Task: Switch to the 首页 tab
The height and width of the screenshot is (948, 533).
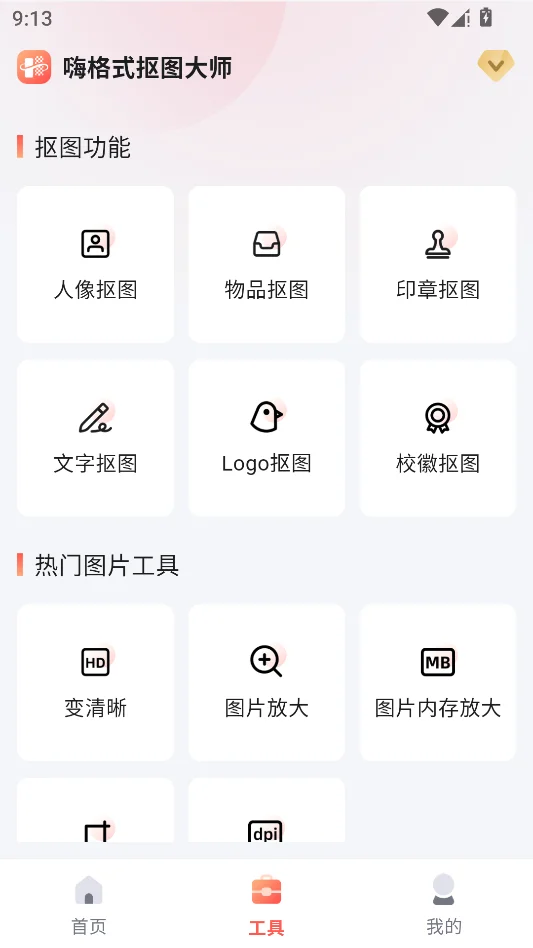Action: pyautogui.click(x=89, y=904)
